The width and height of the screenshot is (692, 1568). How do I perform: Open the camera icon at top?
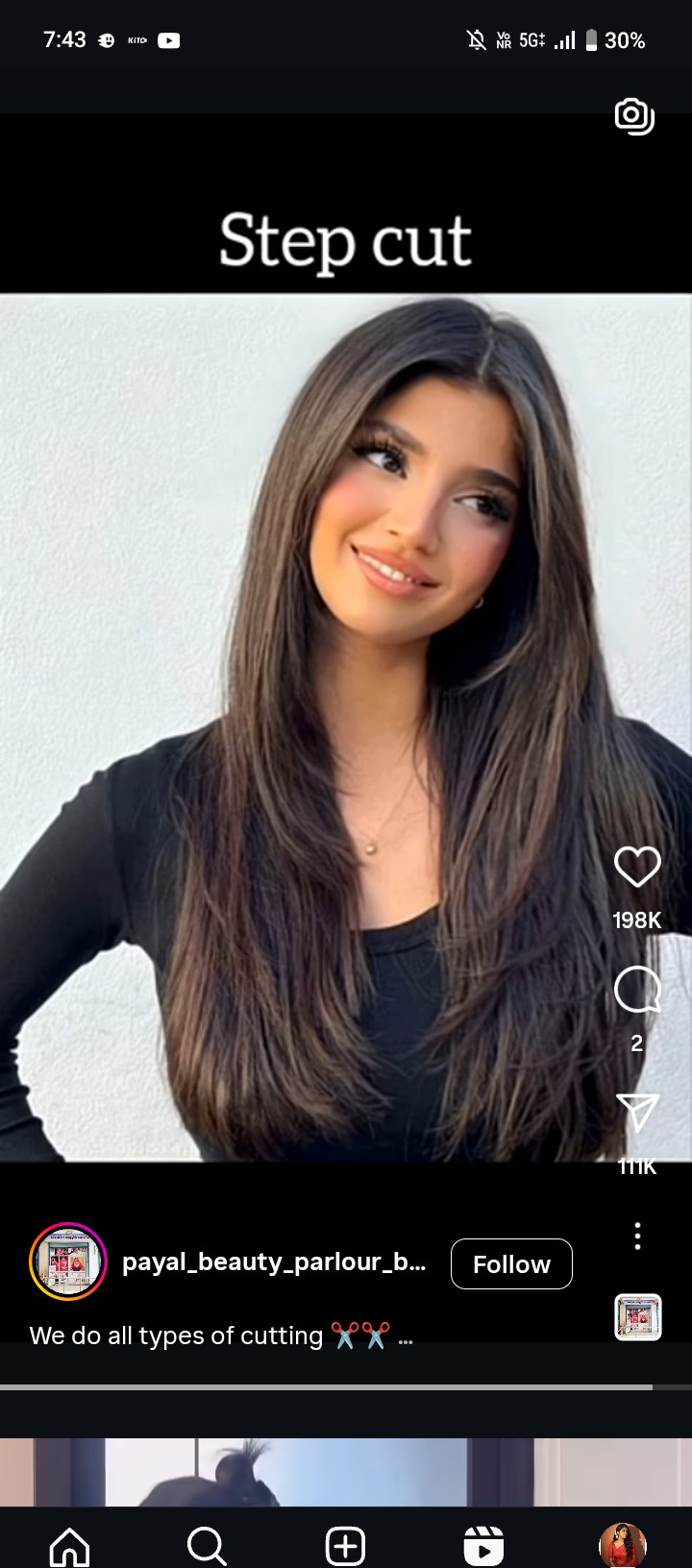coord(634,116)
